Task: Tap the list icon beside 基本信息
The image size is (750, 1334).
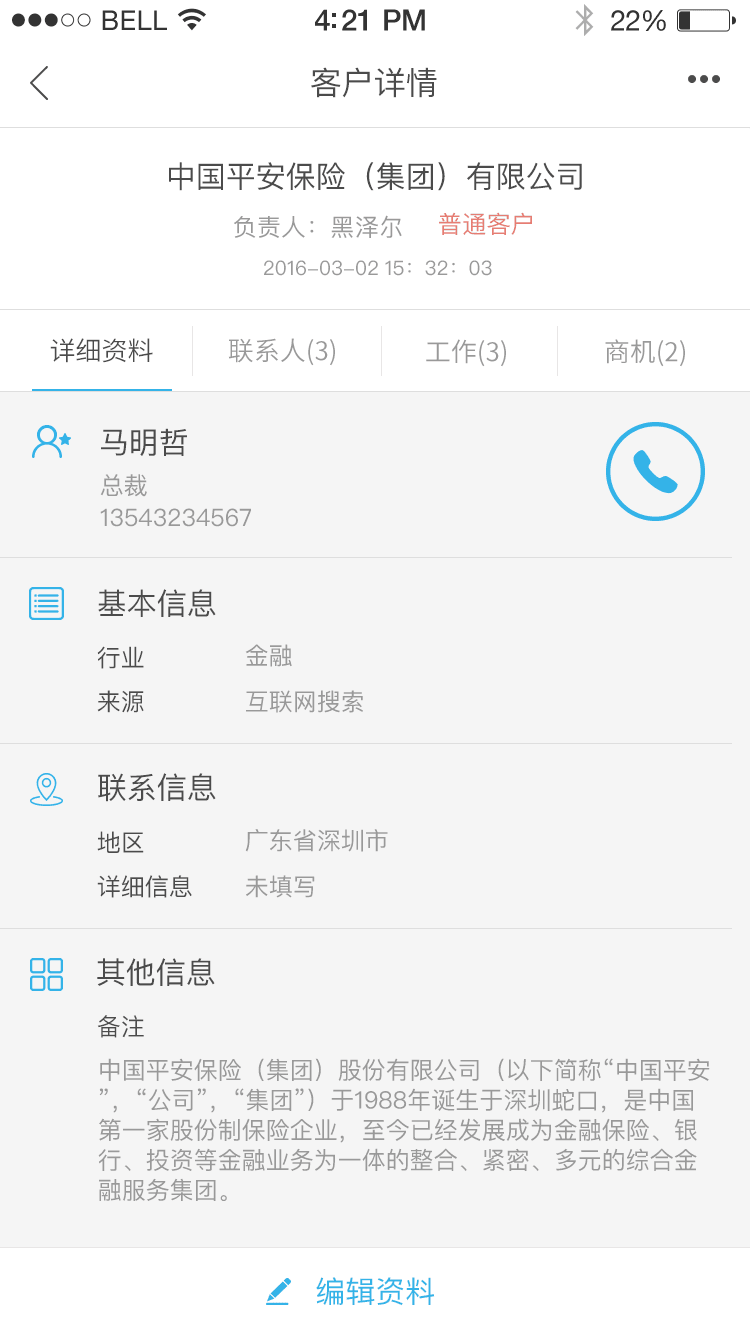Action: point(46,603)
